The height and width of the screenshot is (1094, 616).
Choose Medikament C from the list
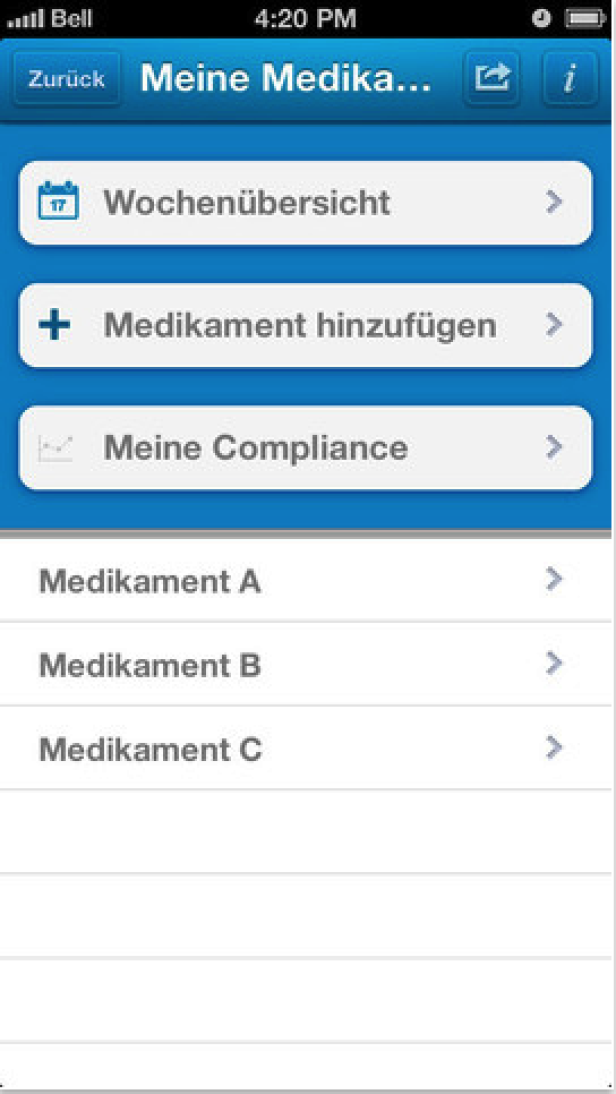pyautogui.click(x=300, y=749)
